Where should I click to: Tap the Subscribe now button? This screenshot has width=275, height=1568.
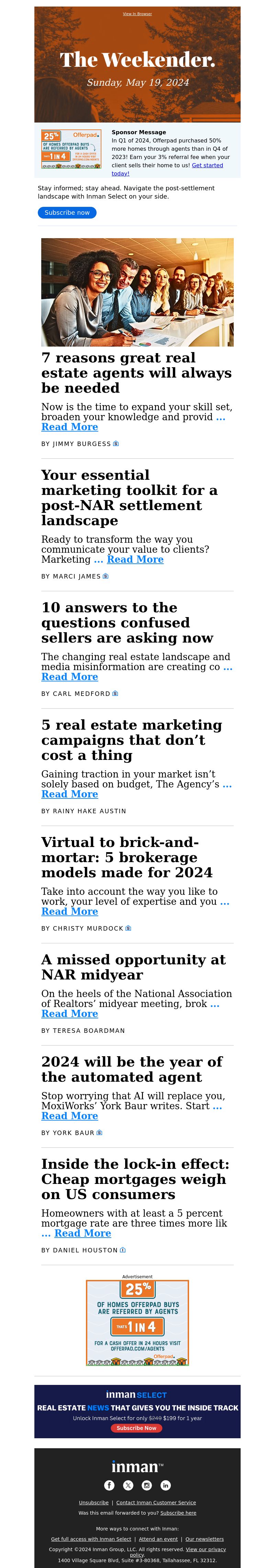click(67, 212)
